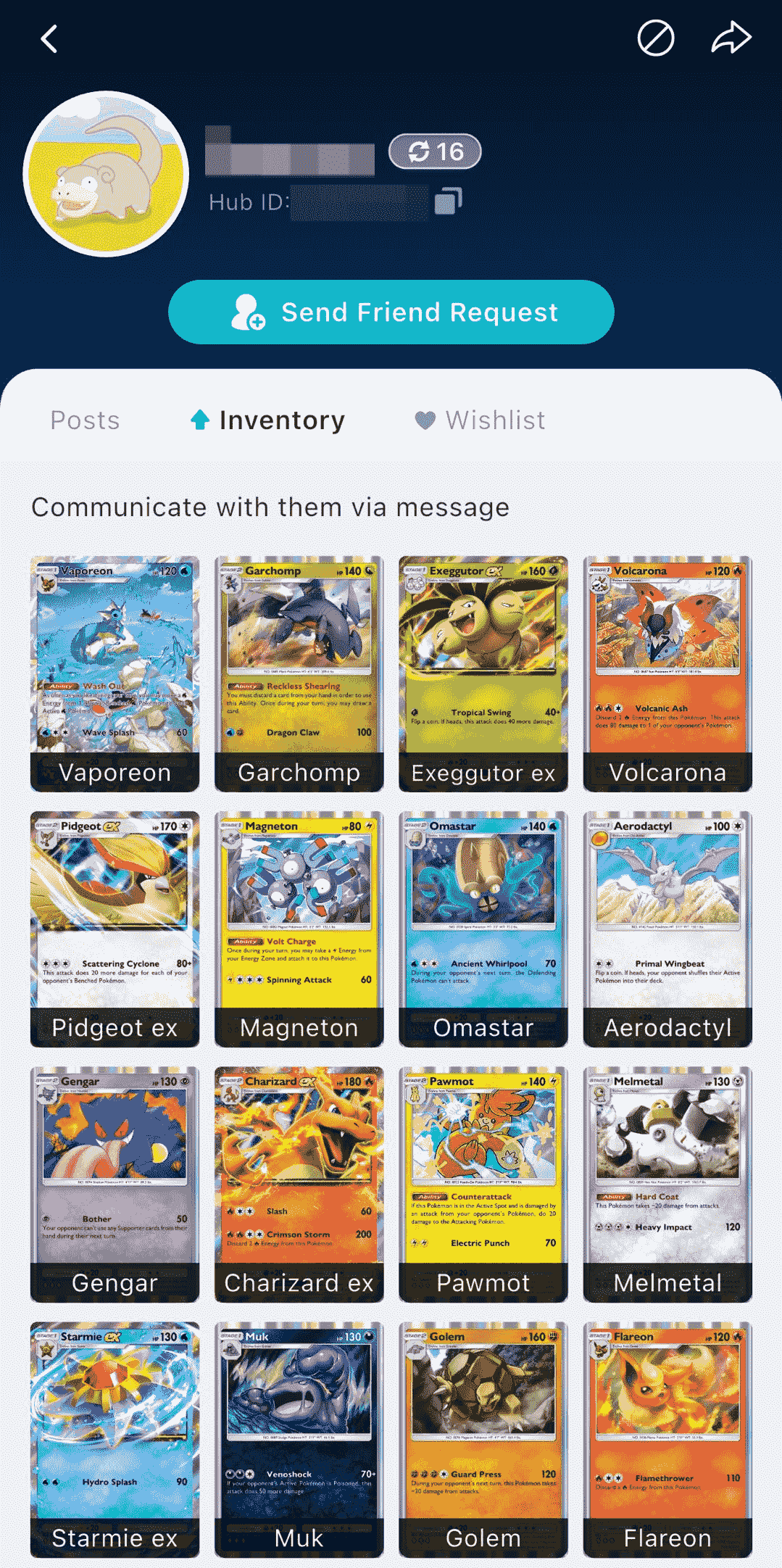Switch to the Posts tab
782x1568 pixels.
point(85,420)
